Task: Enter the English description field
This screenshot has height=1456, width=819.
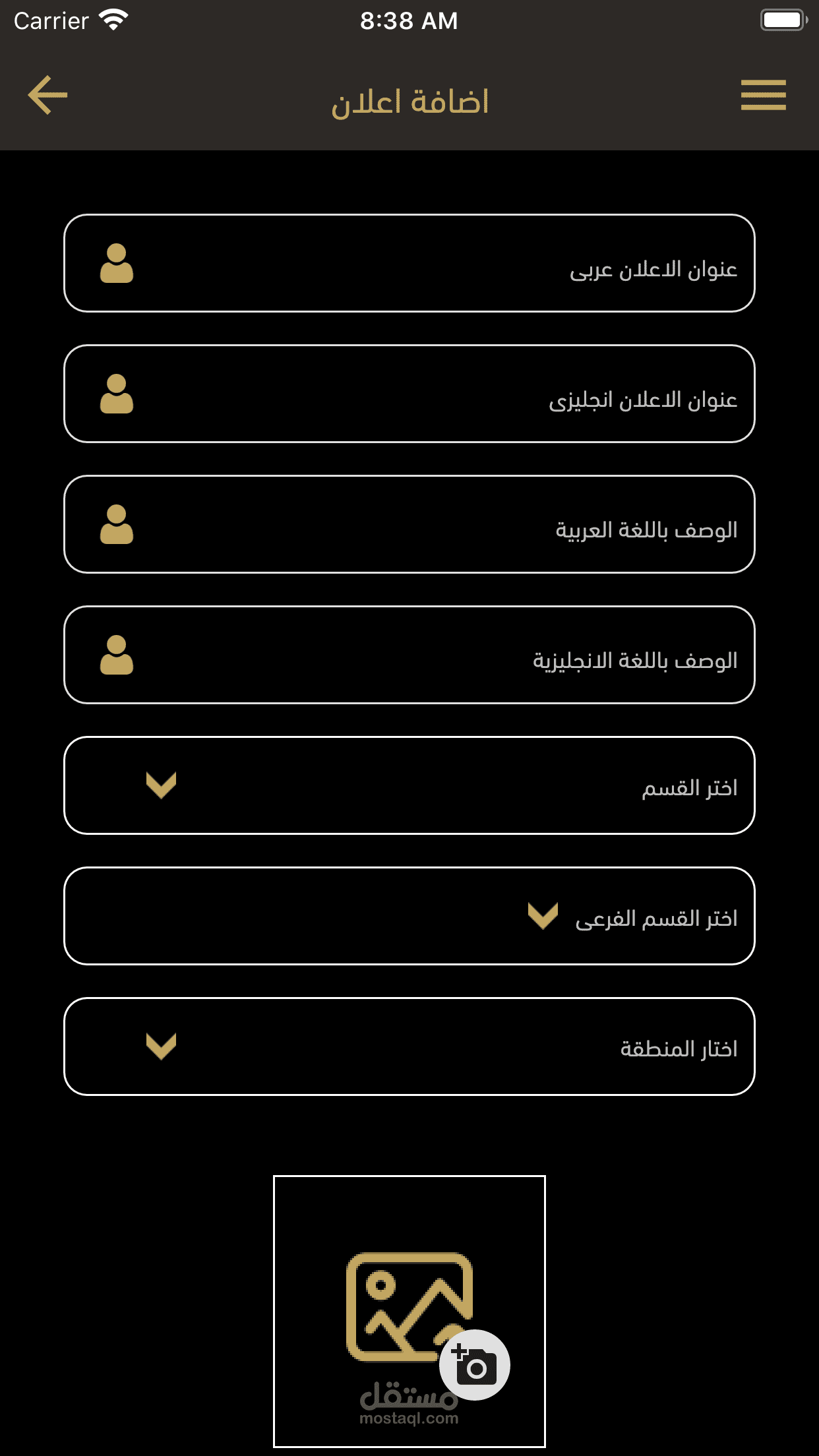Action: (x=409, y=655)
